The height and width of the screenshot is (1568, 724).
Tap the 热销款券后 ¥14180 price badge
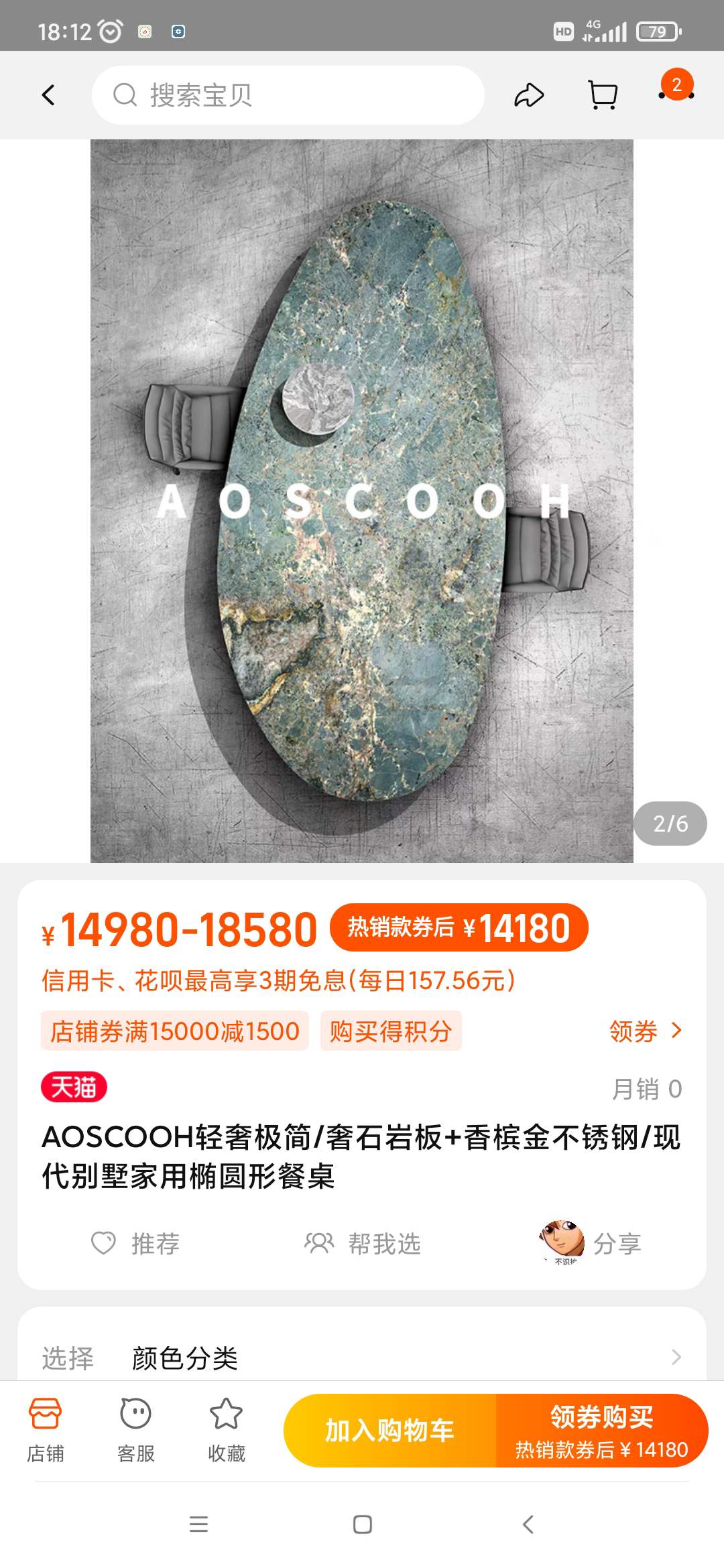tap(459, 928)
